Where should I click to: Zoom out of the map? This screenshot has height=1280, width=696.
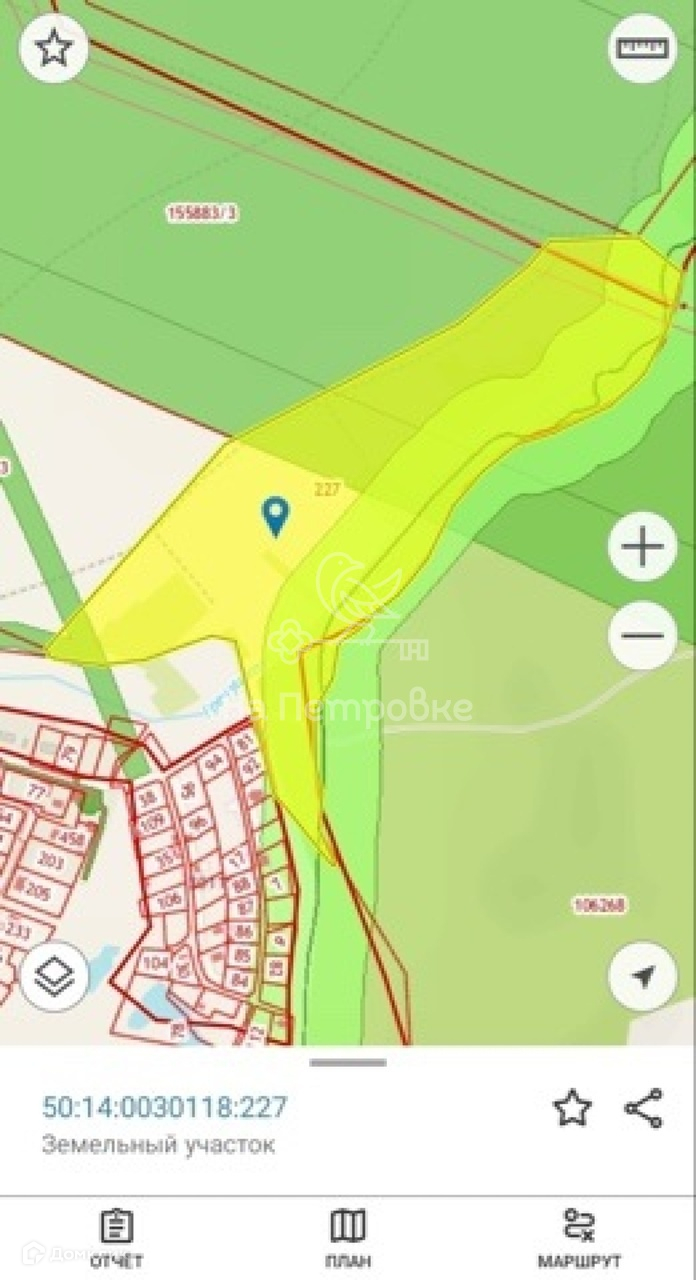click(x=642, y=635)
